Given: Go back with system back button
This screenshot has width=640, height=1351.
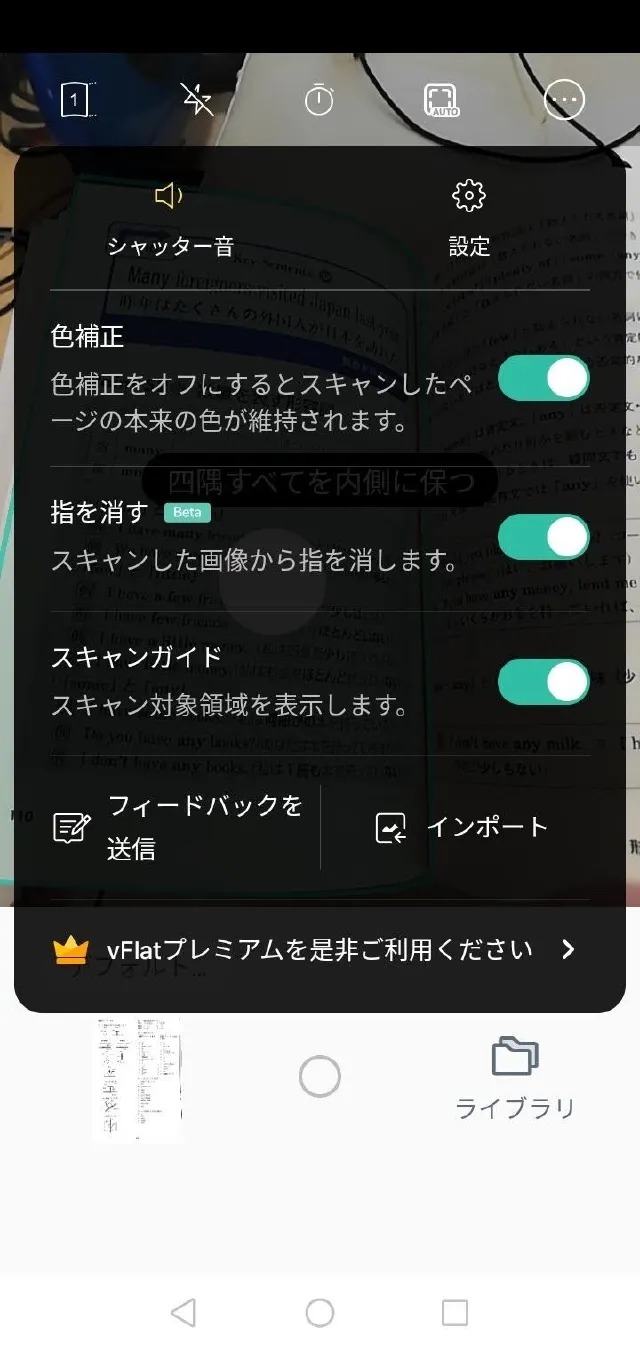Looking at the screenshot, I should [x=183, y=1312].
